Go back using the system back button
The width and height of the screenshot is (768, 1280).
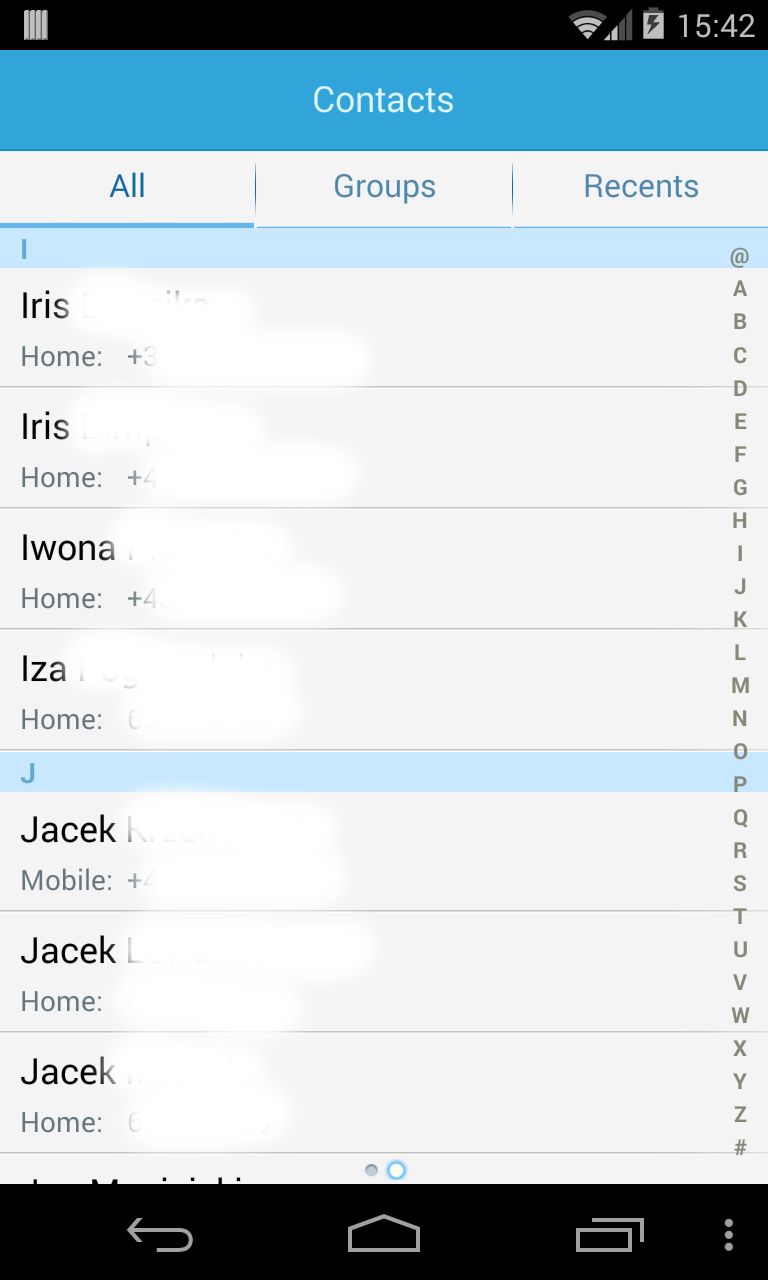coord(160,1235)
